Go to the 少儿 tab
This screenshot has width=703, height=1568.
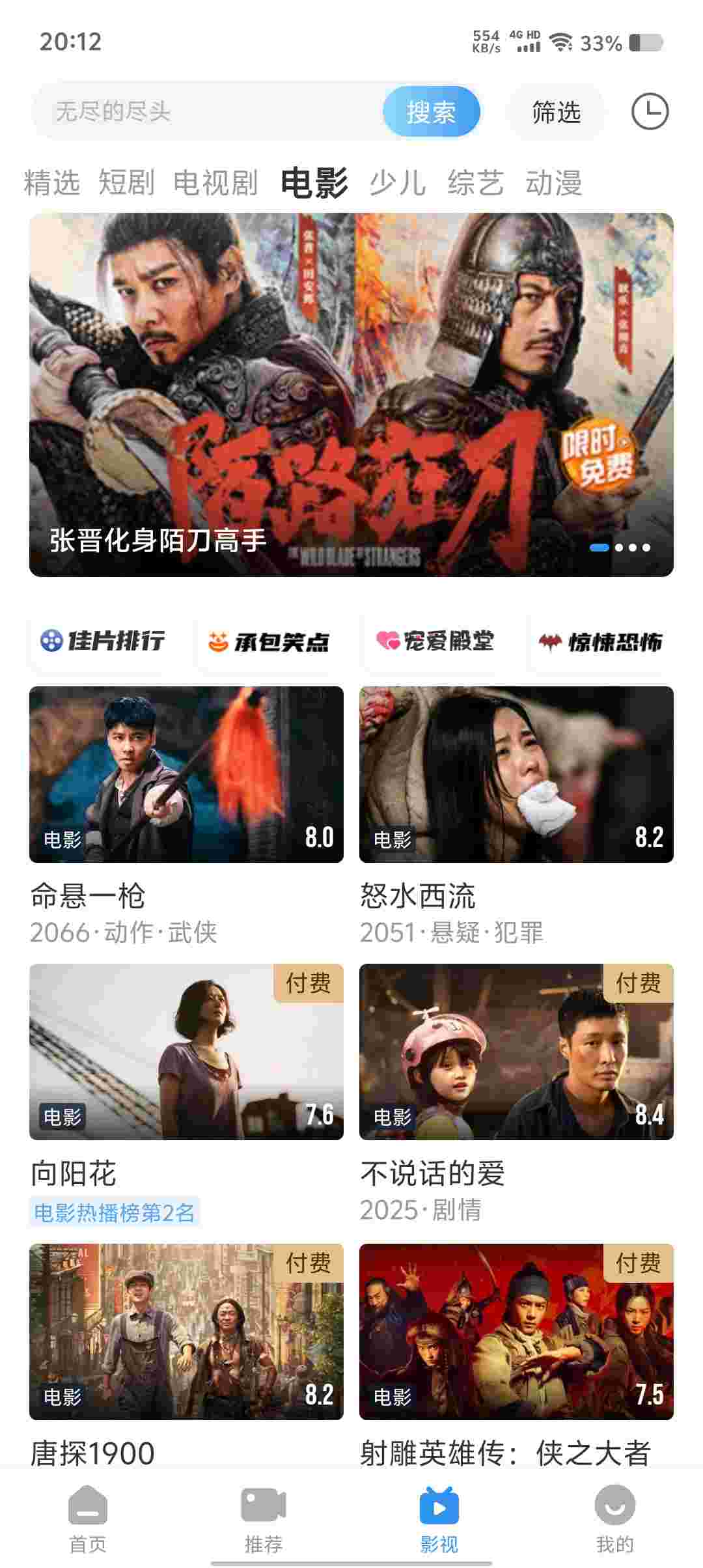398,183
